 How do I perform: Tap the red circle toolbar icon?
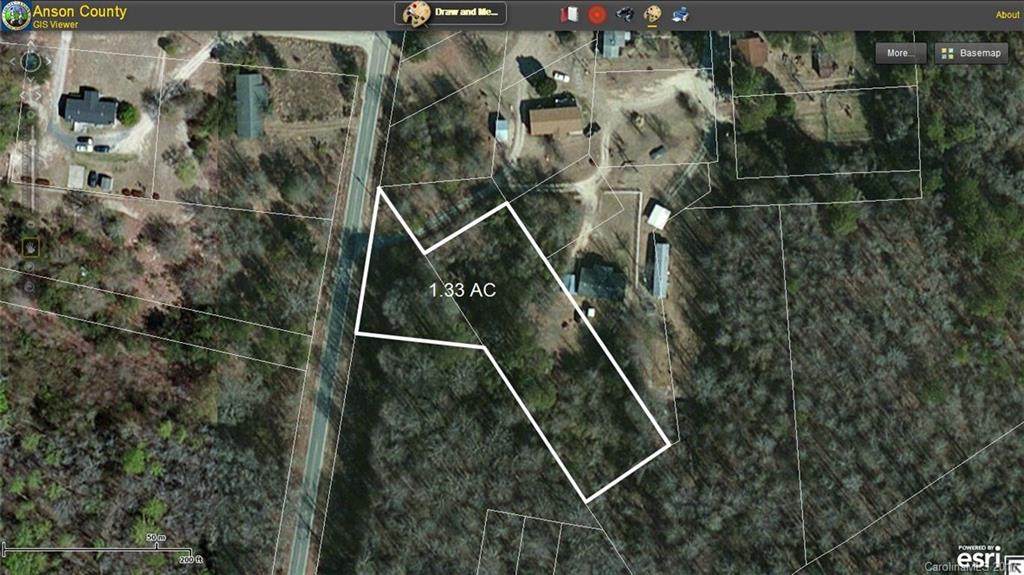597,14
